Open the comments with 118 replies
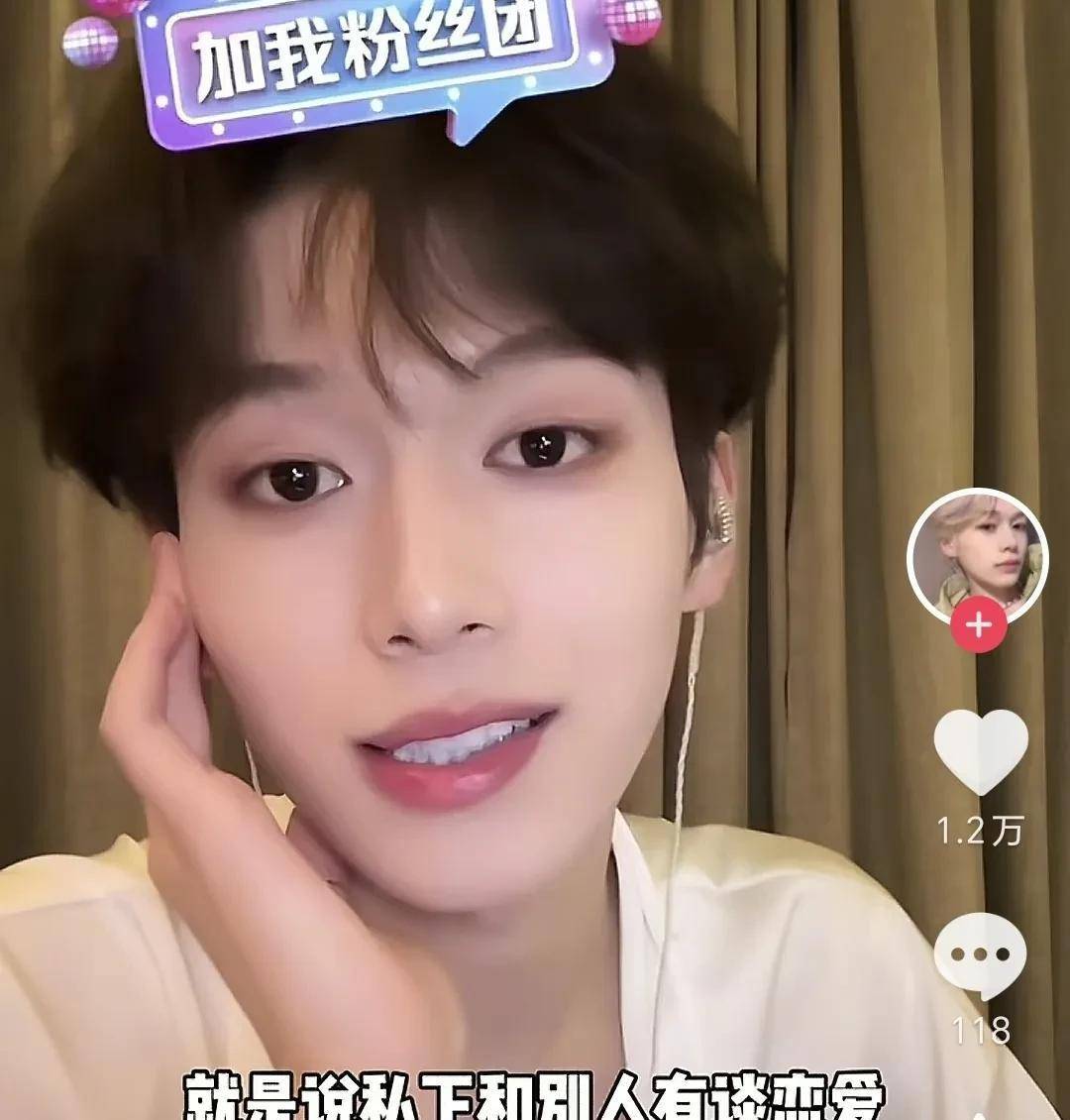The width and height of the screenshot is (1070, 1120). coord(980,955)
